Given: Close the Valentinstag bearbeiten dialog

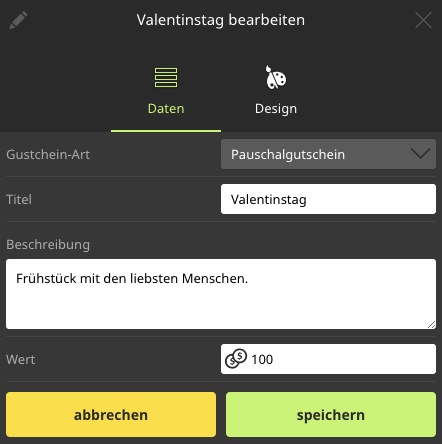Looking at the screenshot, I should click(x=423, y=20).
